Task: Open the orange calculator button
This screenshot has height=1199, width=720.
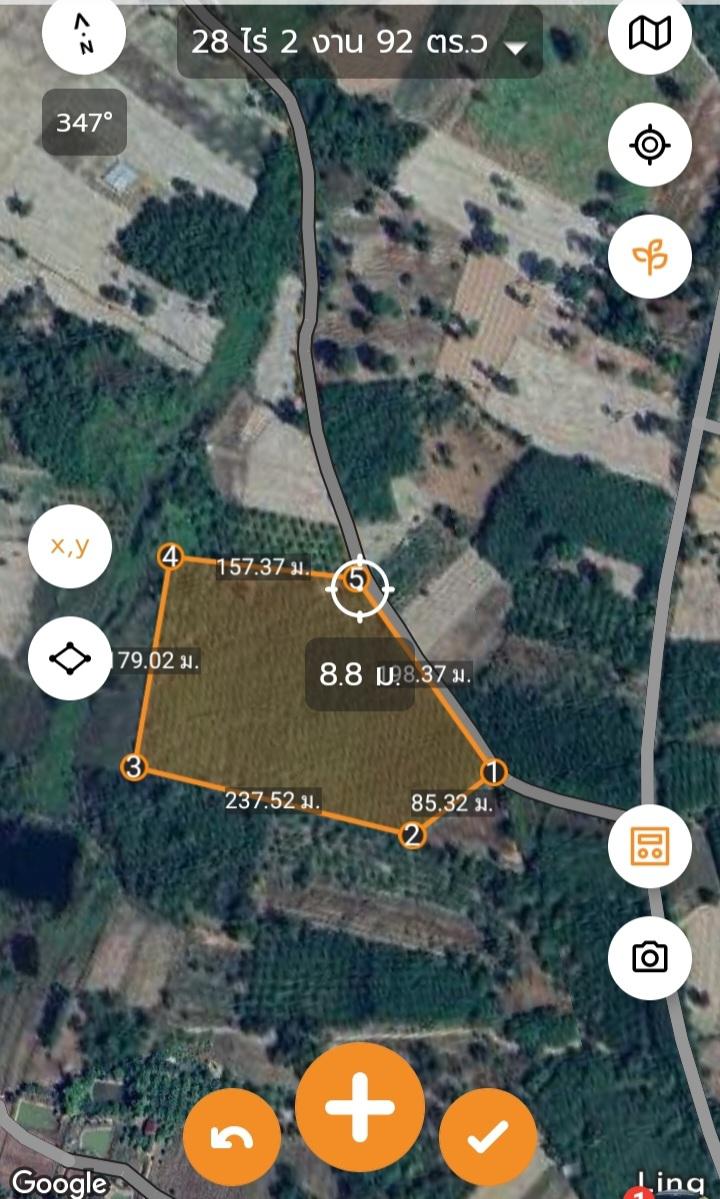Action: (x=650, y=846)
